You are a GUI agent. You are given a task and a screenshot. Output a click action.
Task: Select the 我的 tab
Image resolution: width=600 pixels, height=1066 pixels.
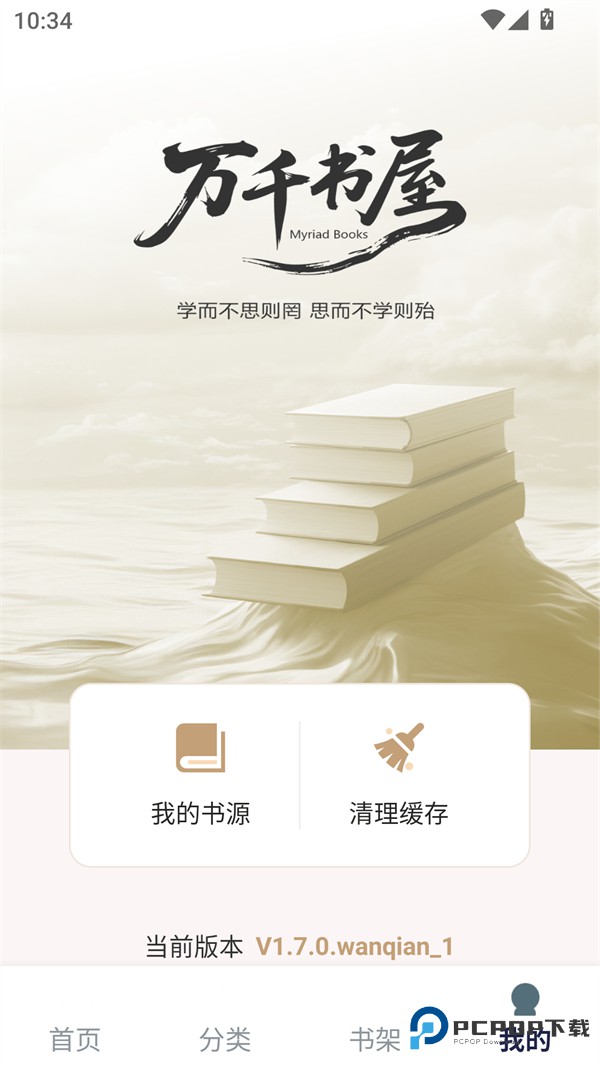(x=525, y=1020)
